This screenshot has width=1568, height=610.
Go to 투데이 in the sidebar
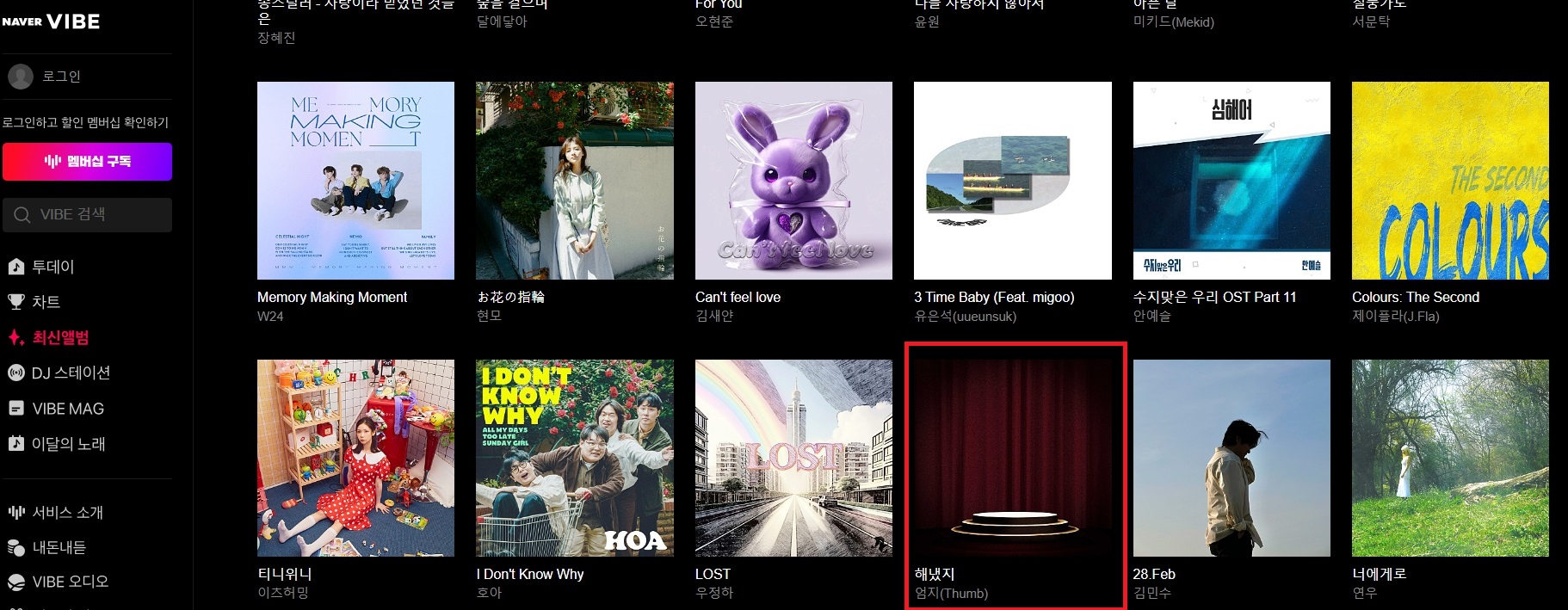click(52, 267)
